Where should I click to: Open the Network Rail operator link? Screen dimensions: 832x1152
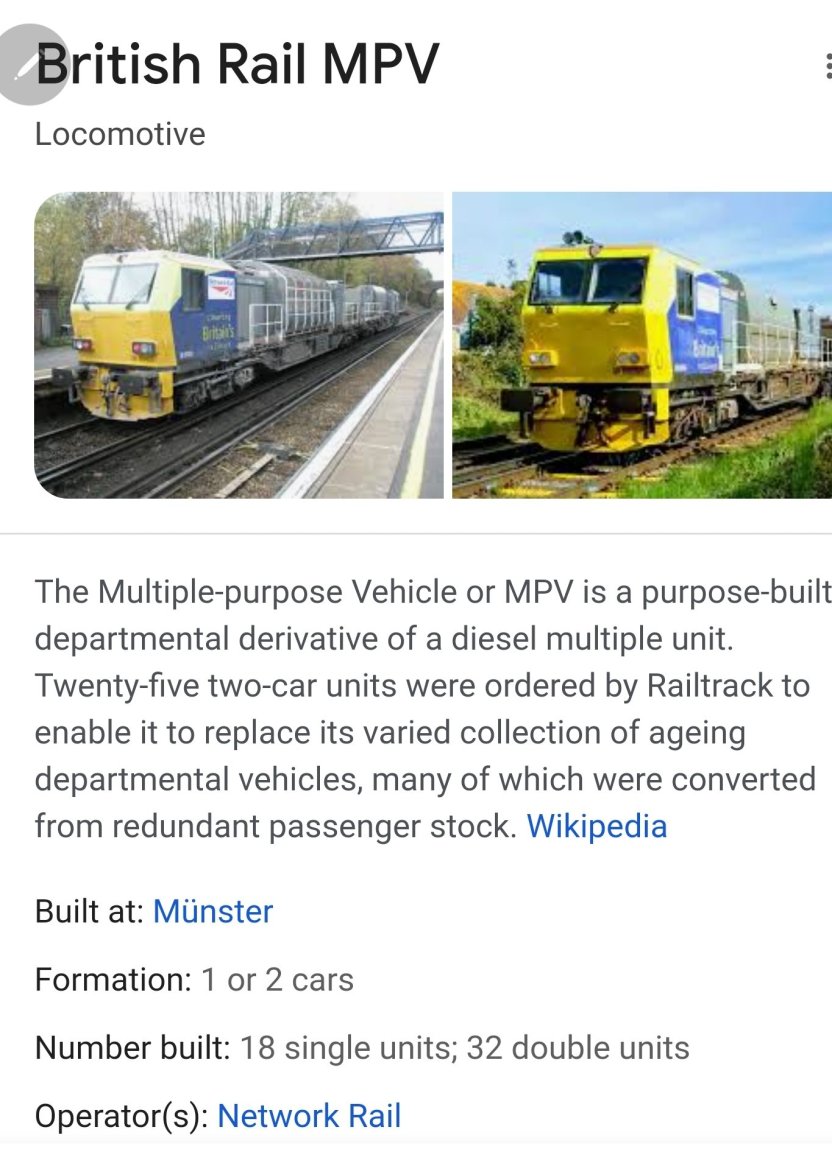point(308,1116)
